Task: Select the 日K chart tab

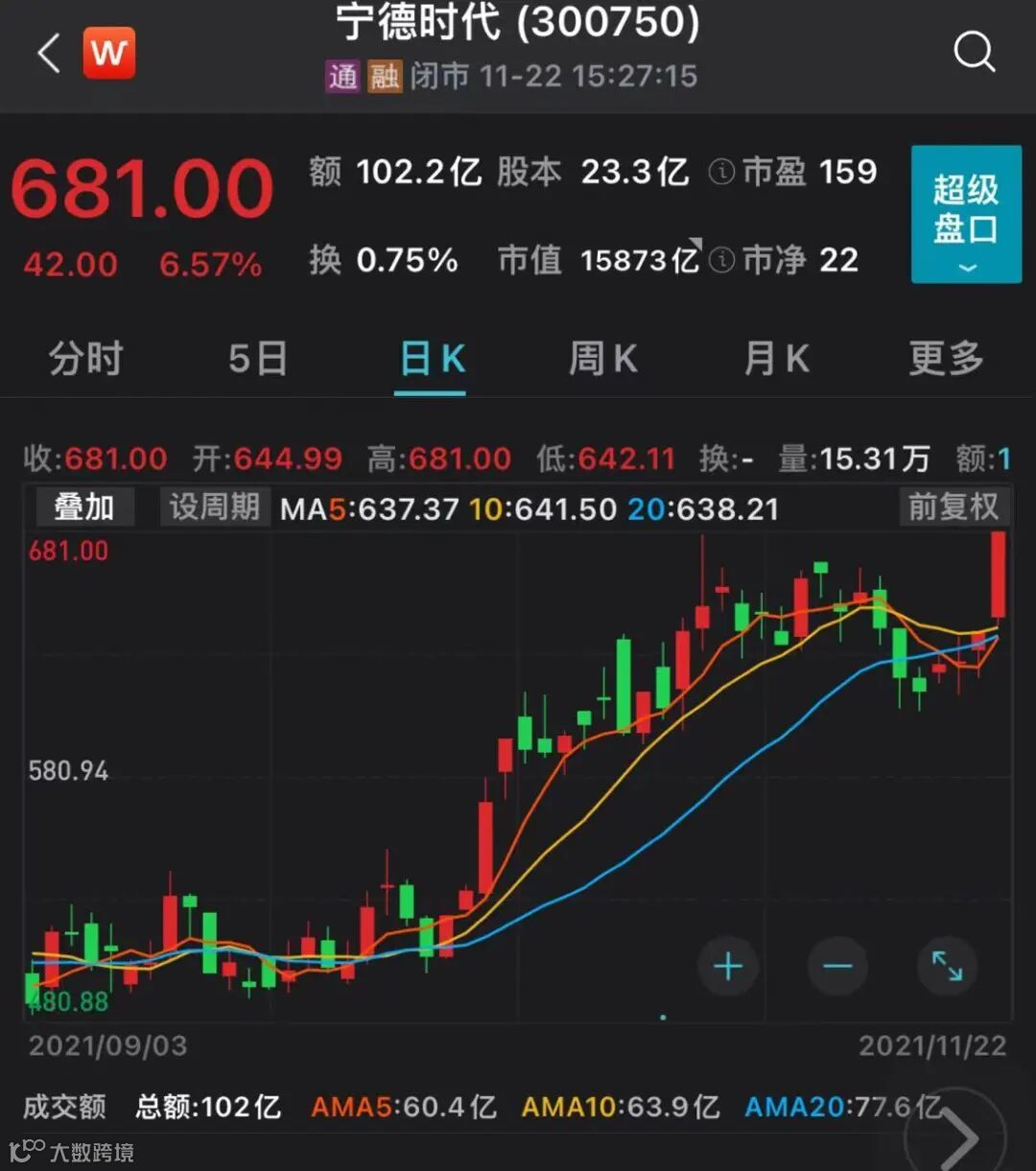Action: pyautogui.click(x=431, y=360)
